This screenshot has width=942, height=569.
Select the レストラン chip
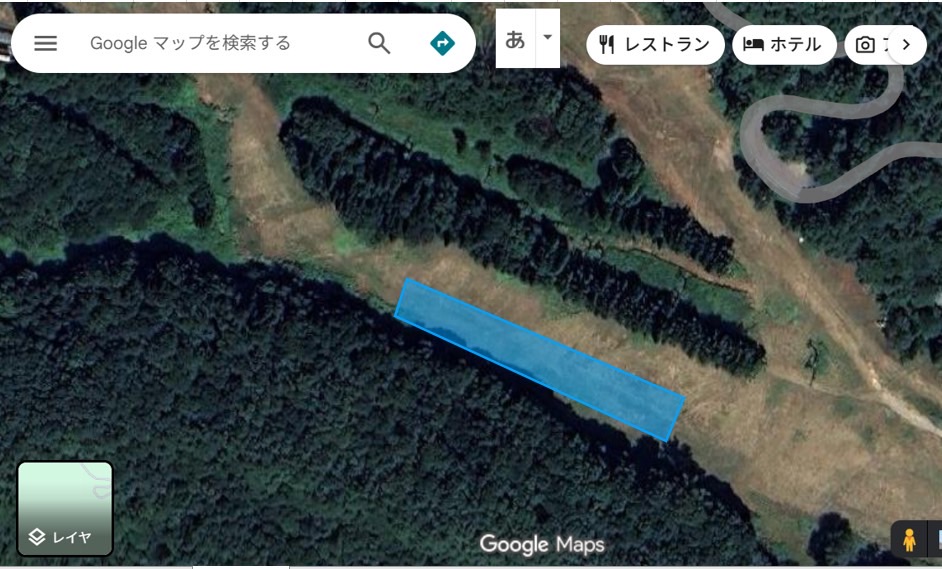[x=655, y=45]
